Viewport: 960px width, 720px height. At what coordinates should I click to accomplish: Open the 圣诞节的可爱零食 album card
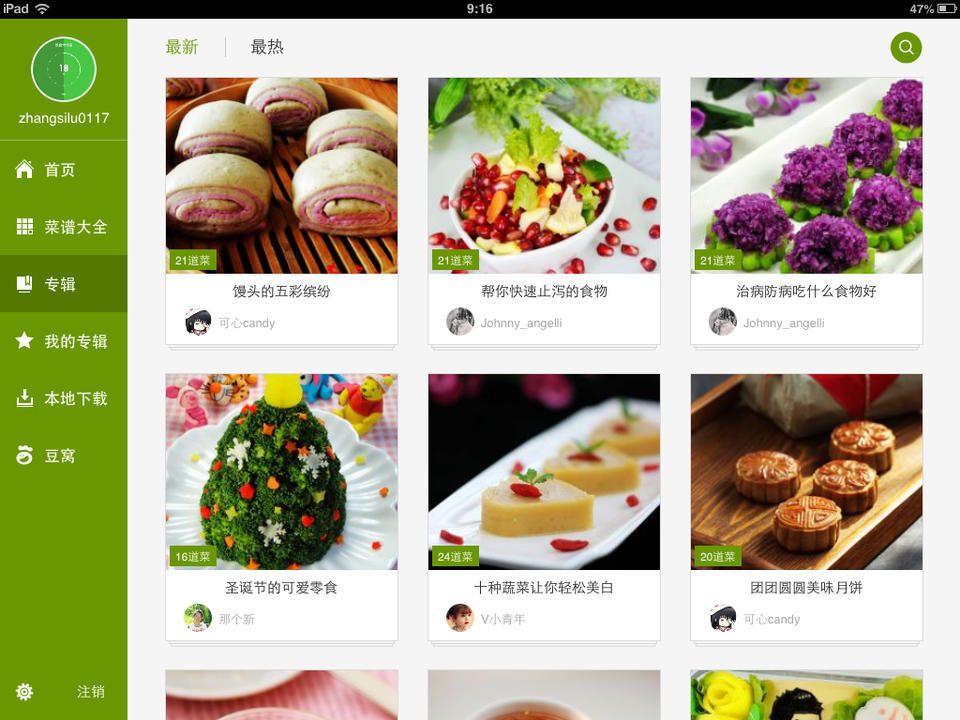pyautogui.click(x=282, y=508)
